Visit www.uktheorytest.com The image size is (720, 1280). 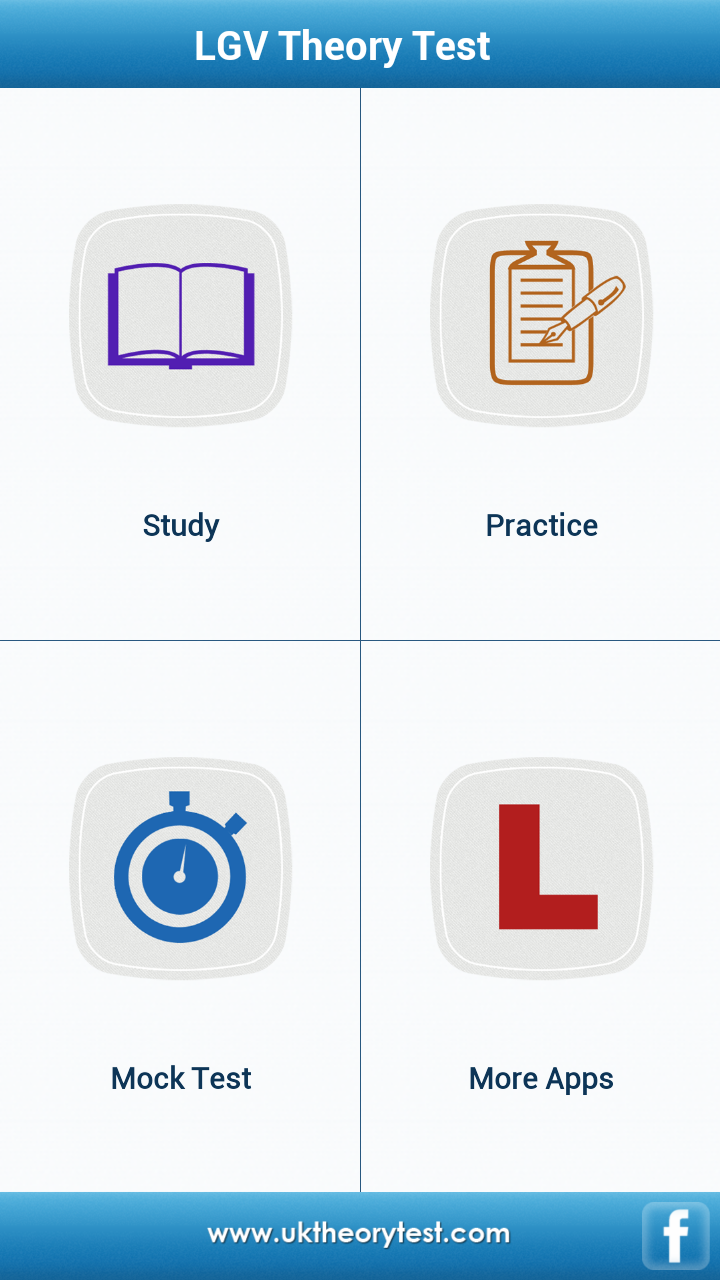click(355, 1233)
